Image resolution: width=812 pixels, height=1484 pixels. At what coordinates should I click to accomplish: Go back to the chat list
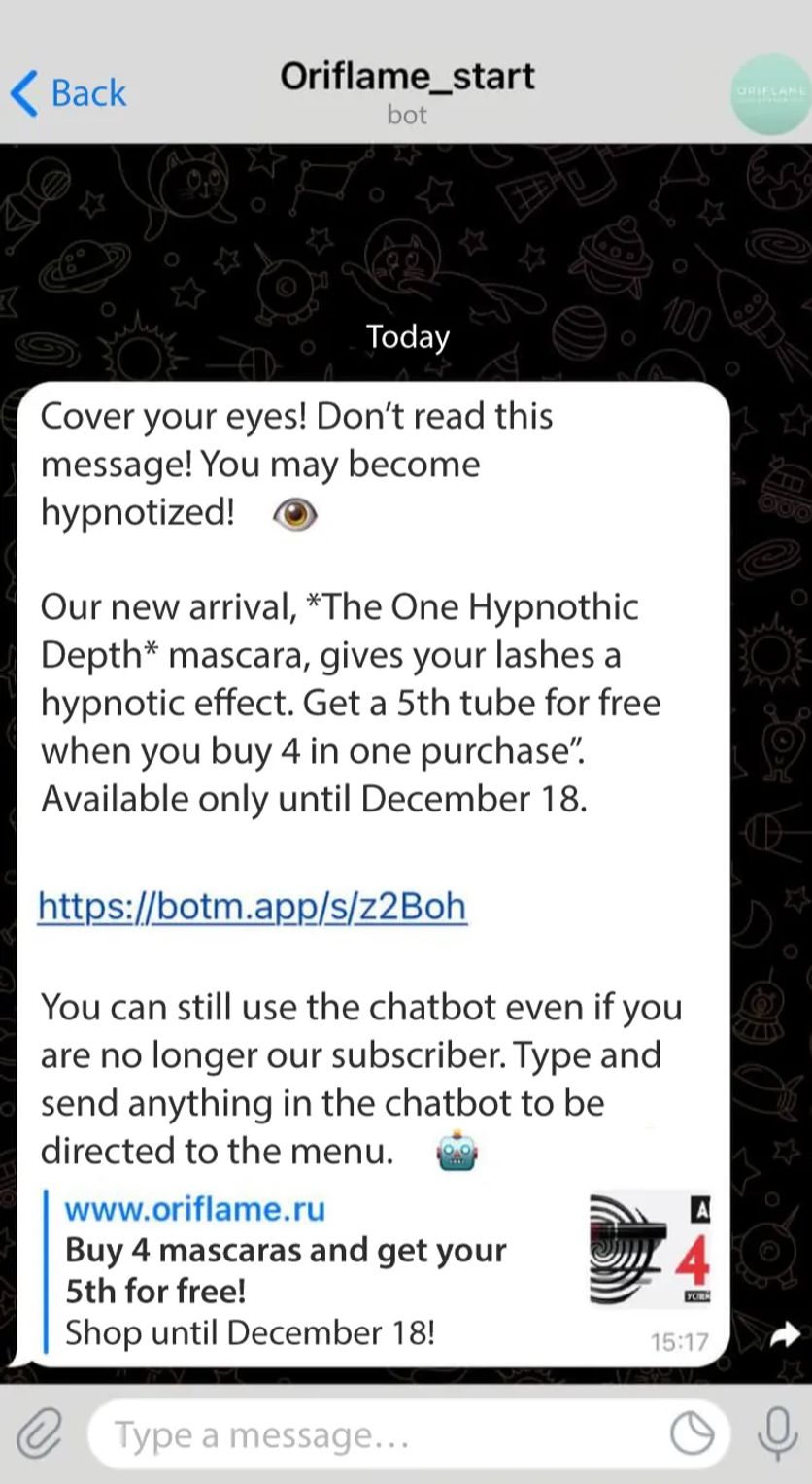(x=68, y=94)
